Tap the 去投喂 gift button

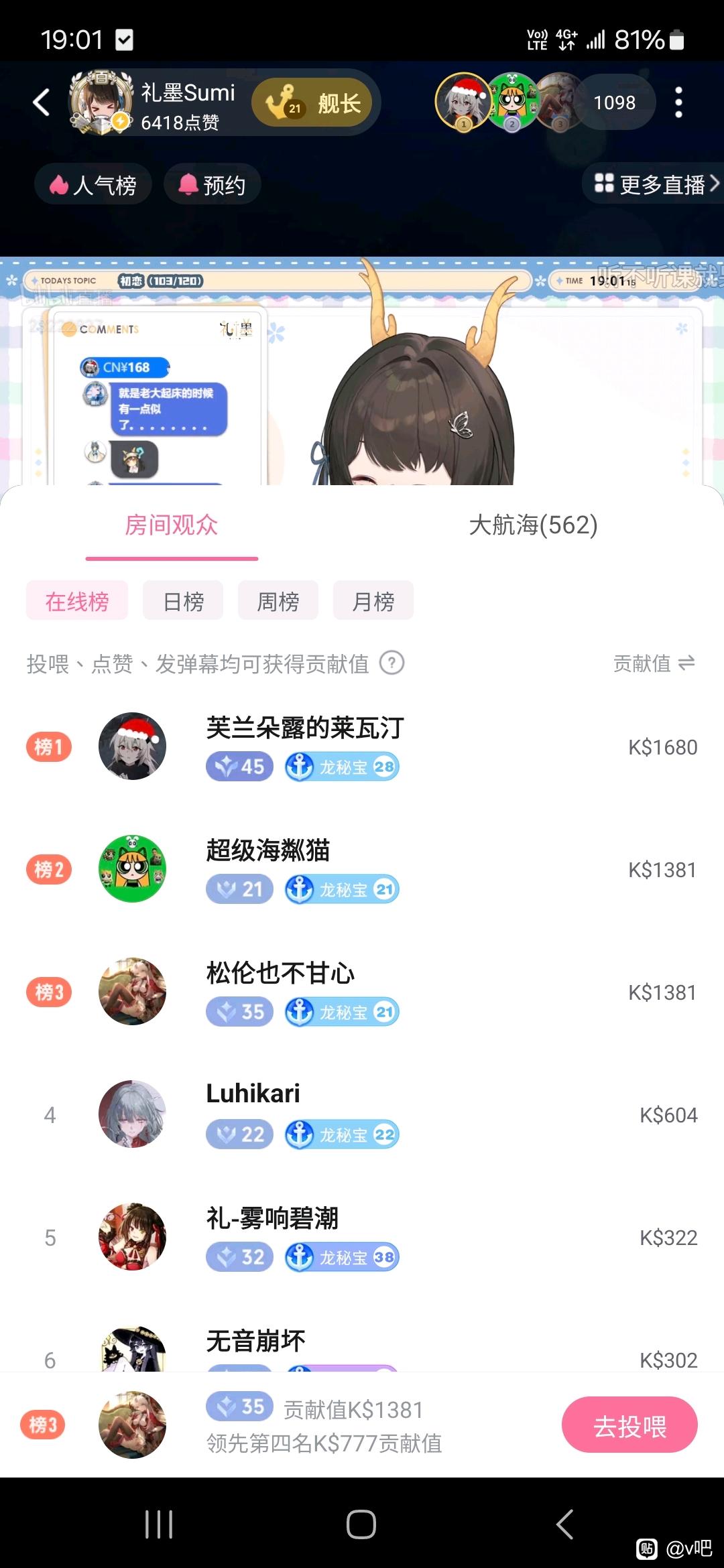(629, 1425)
